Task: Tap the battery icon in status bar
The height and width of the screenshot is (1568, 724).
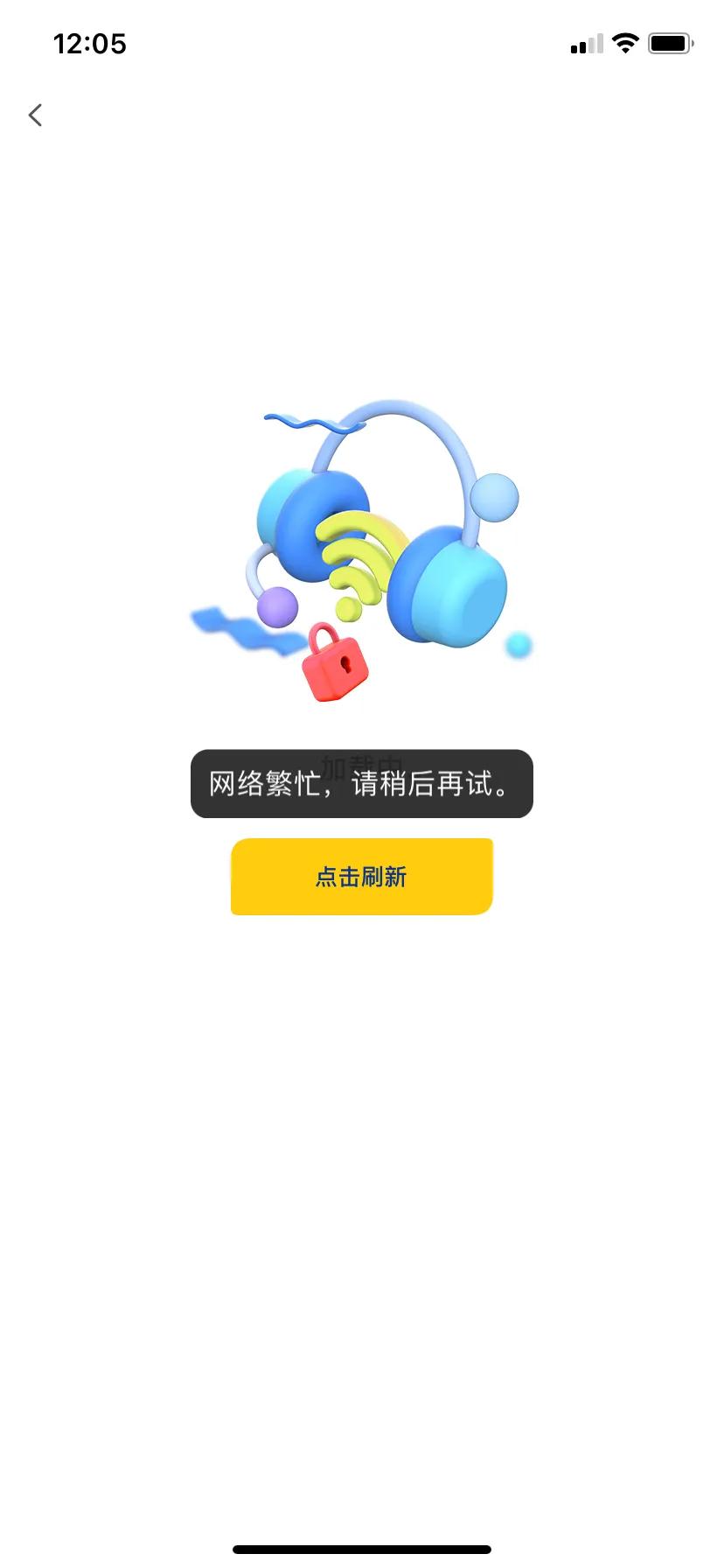Action: (x=670, y=42)
